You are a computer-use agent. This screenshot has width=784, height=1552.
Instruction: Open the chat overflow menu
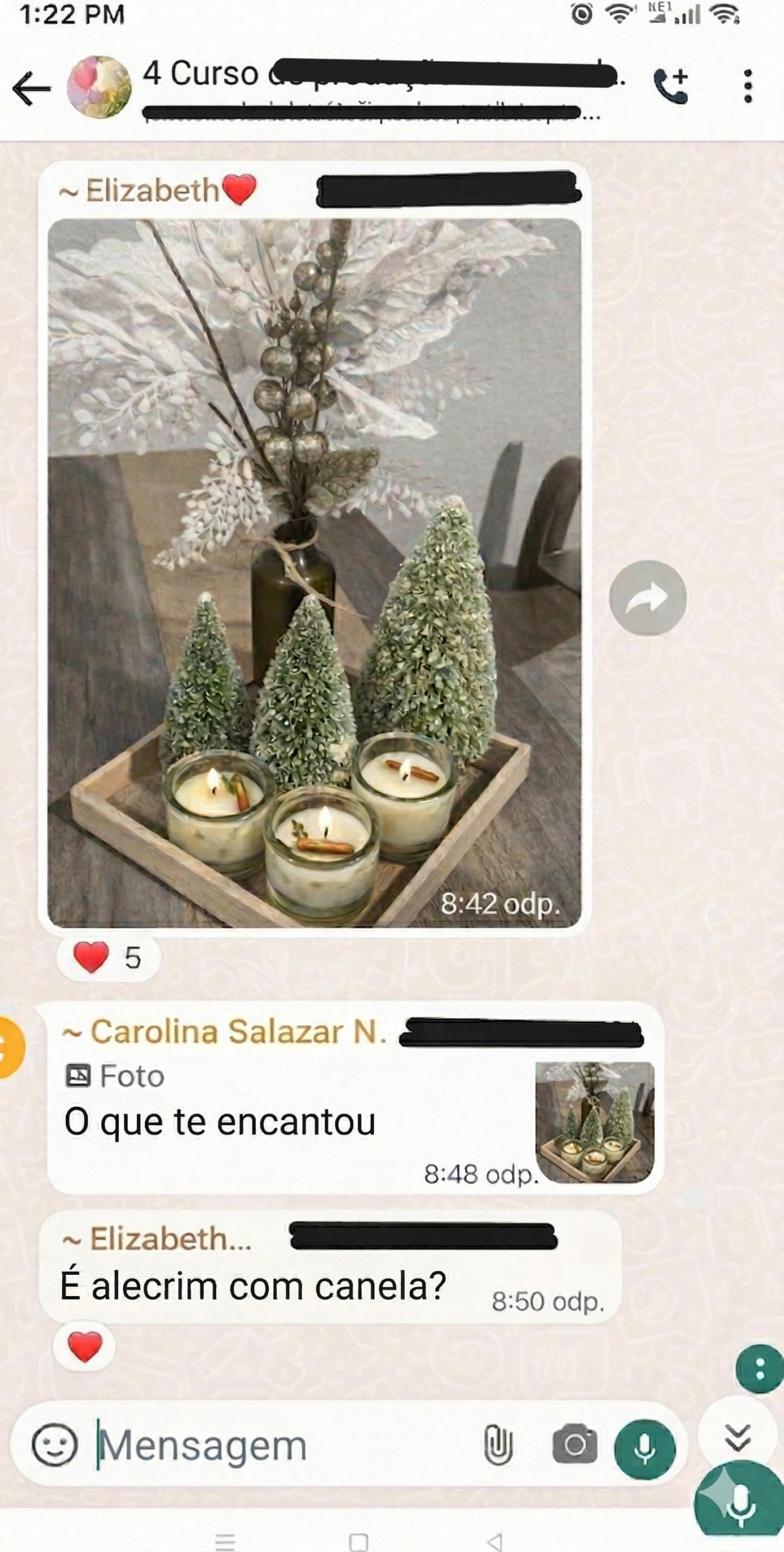pos(748,86)
